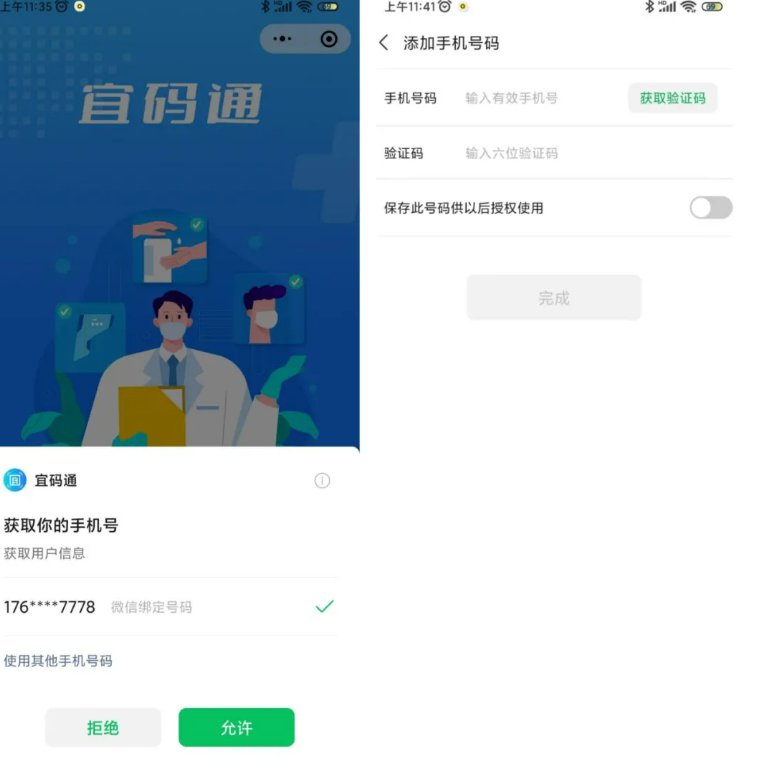Tap the 完成 button
Viewport: 758px width, 776px height.
pos(554,298)
